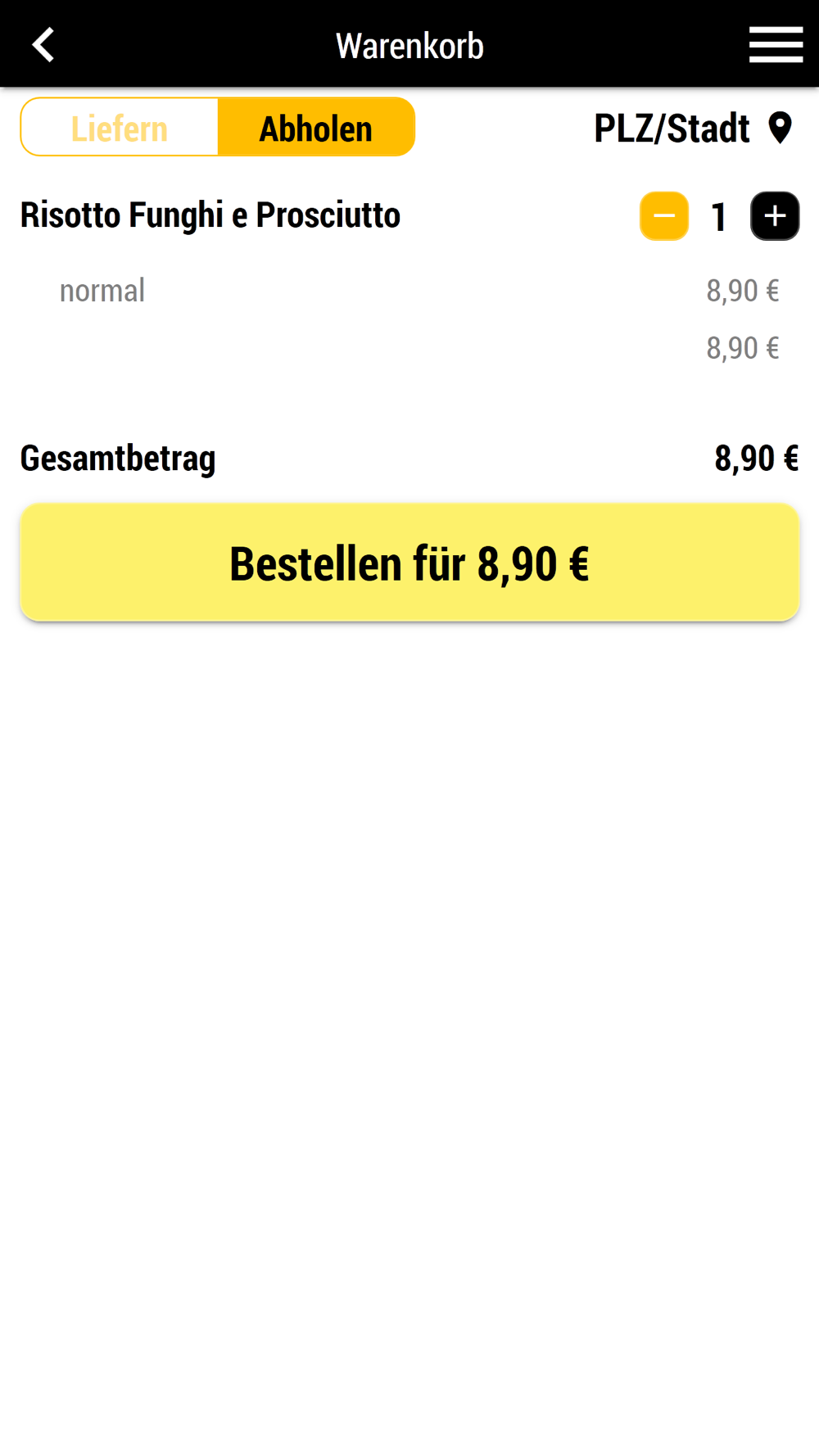
Task: Decrease Risotto Funghi e Prosciutto quantity
Action: (664, 216)
